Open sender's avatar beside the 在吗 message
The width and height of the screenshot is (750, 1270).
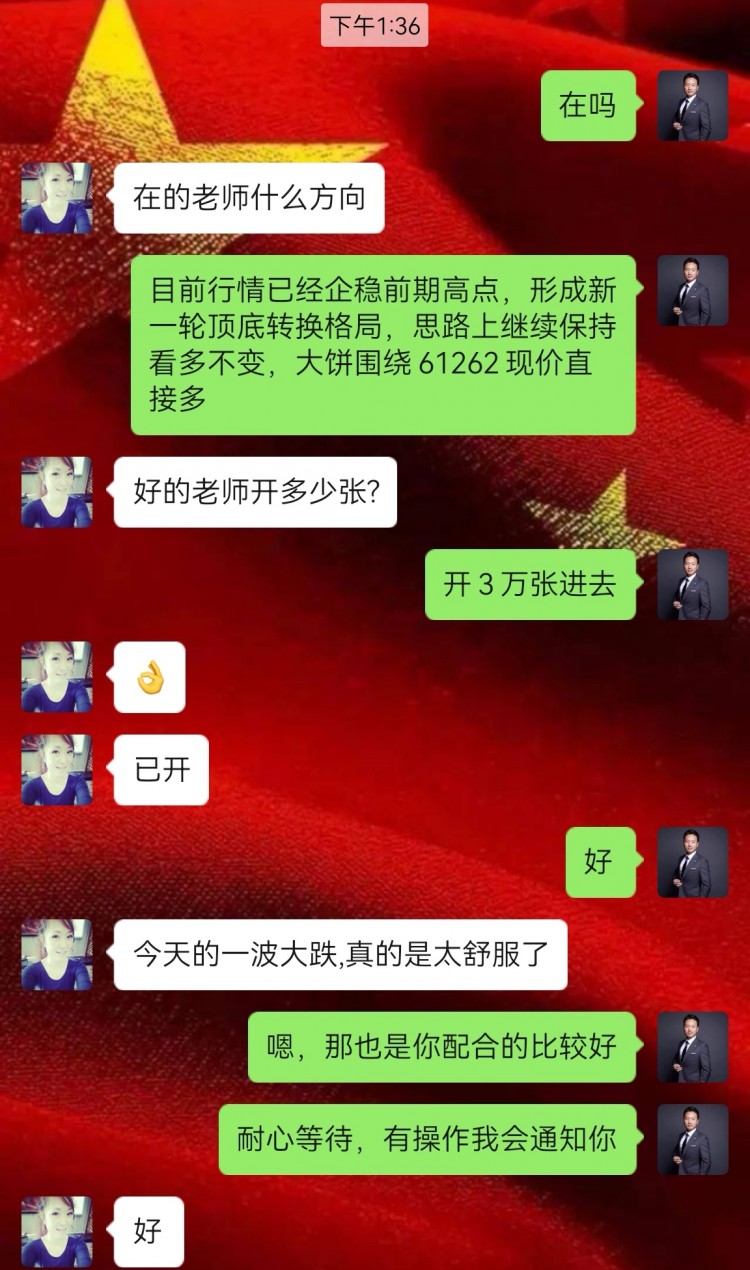coord(692,105)
